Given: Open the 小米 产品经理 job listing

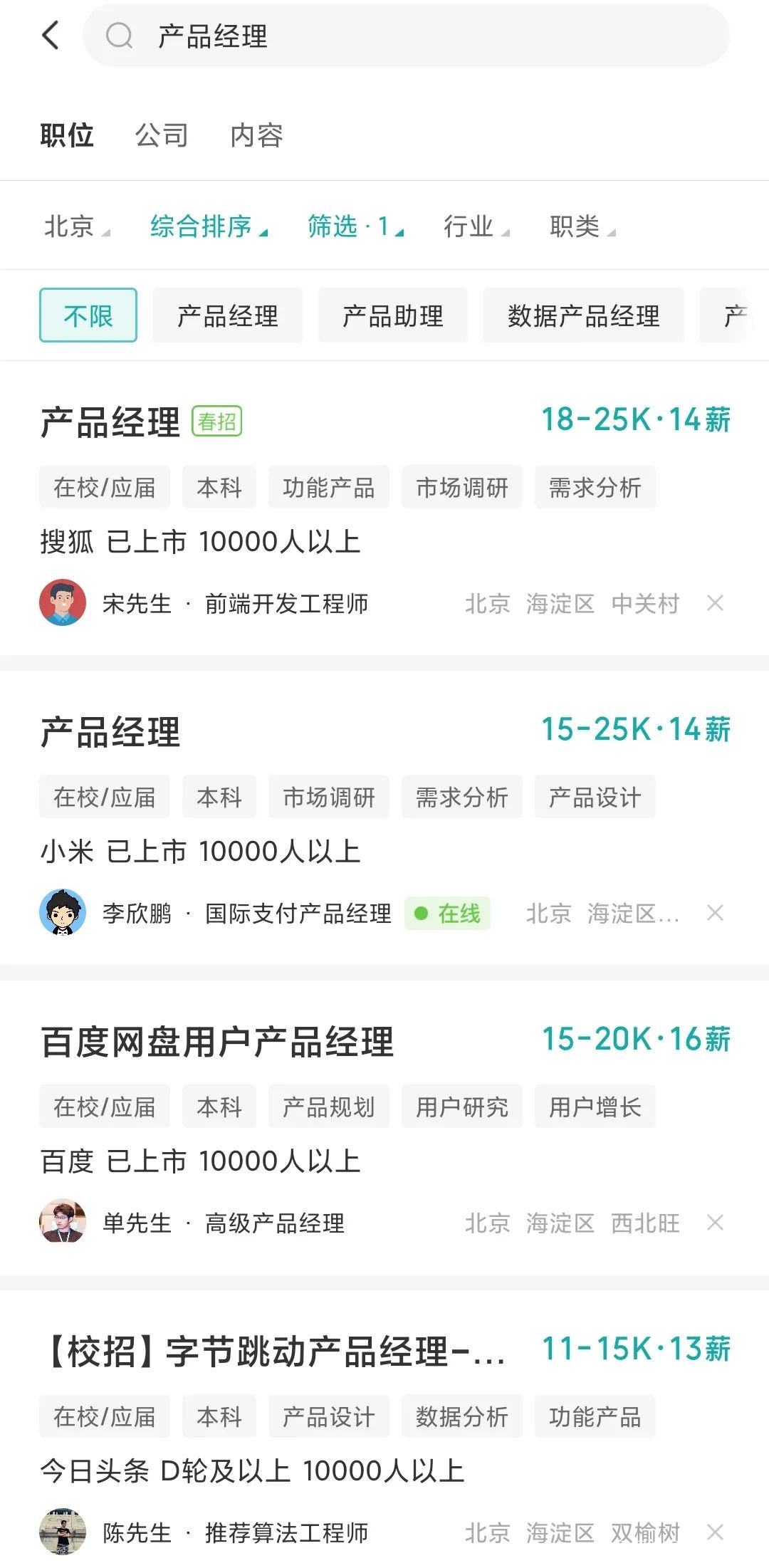Looking at the screenshot, I should [285, 731].
